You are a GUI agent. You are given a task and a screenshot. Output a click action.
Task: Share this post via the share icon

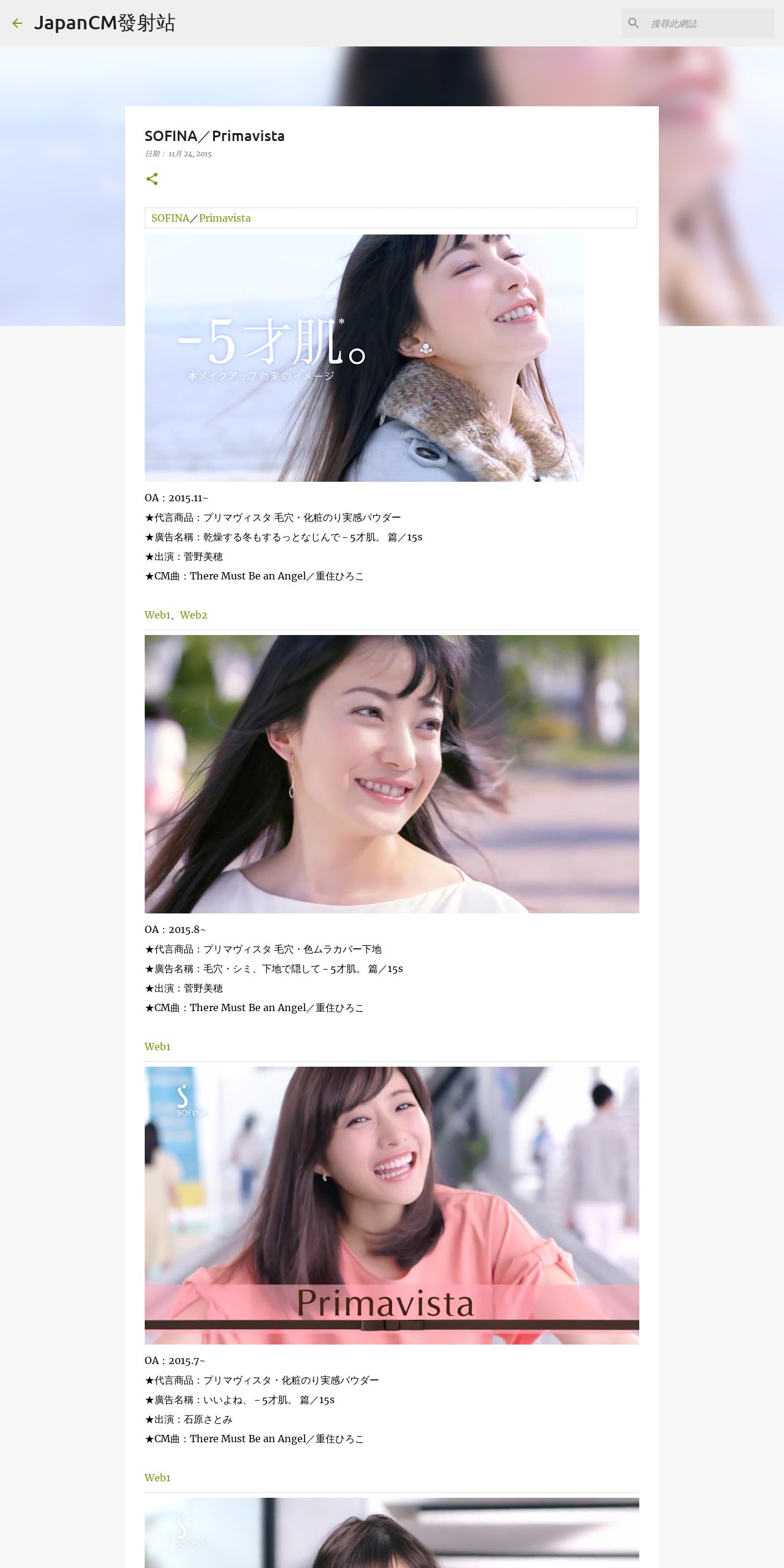pyautogui.click(x=152, y=179)
